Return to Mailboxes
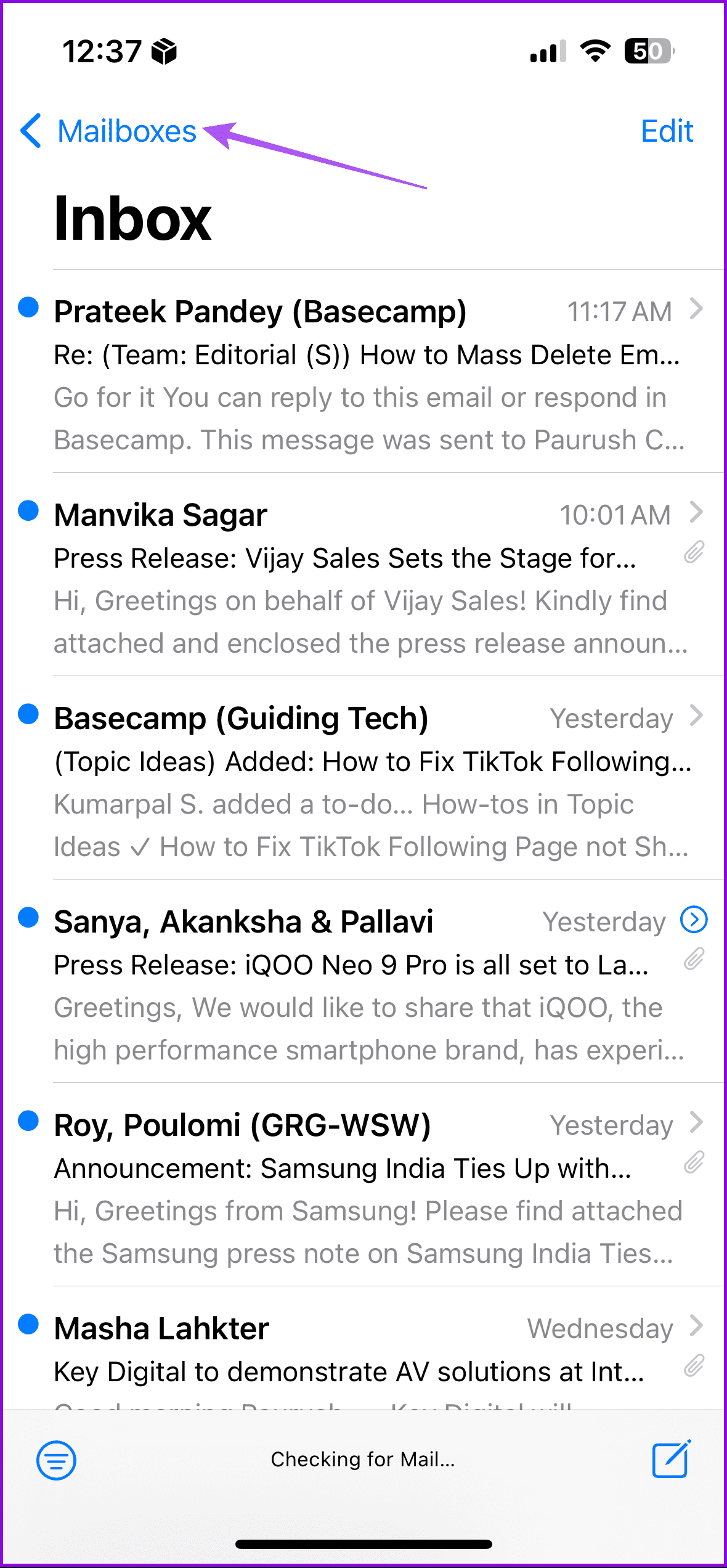This screenshot has width=727, height=1568. coord(126,131)
